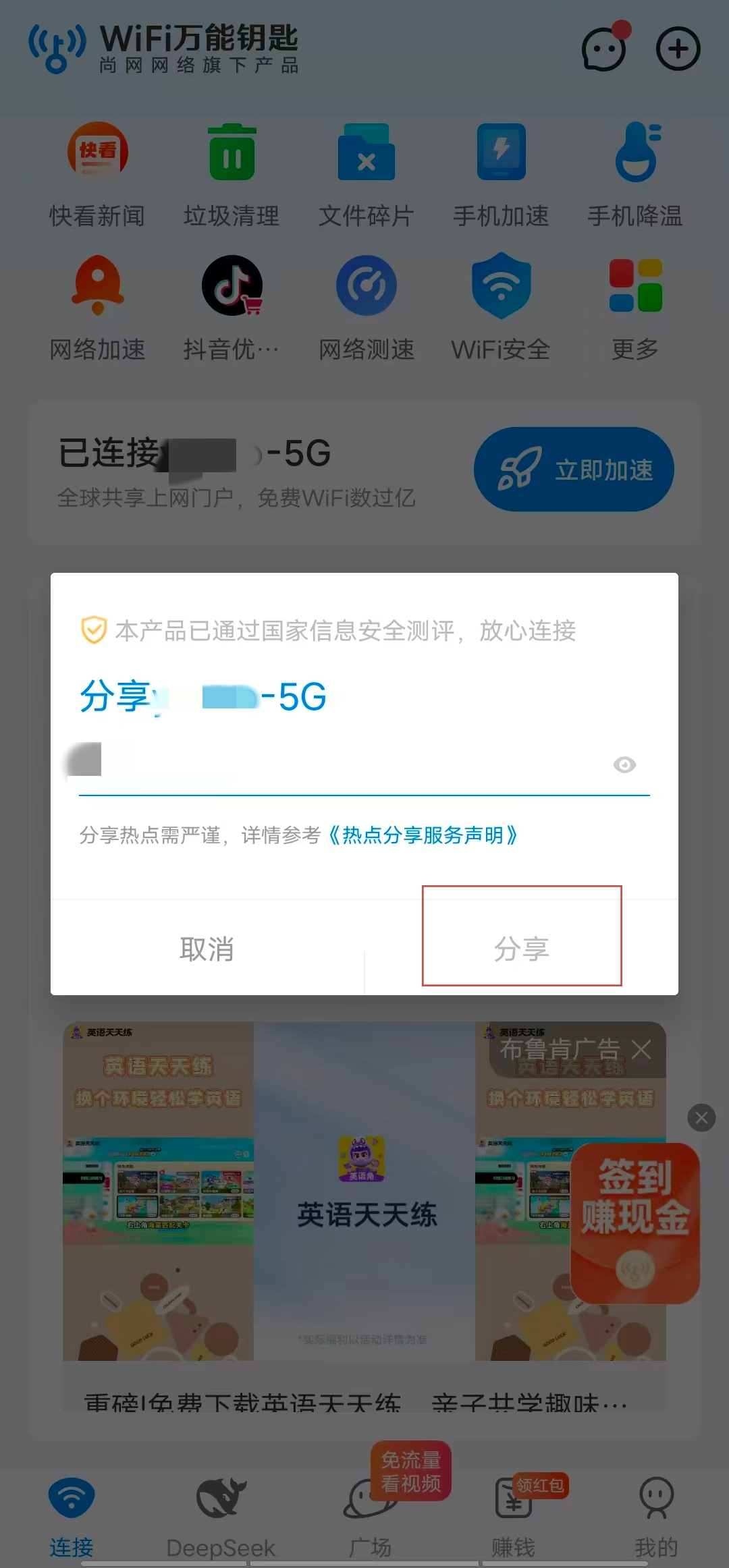Open the 热点分享服务声明 link
The width and height of the screenshot is (729, 1568).
pyautogui.click(x=423, y=835)
